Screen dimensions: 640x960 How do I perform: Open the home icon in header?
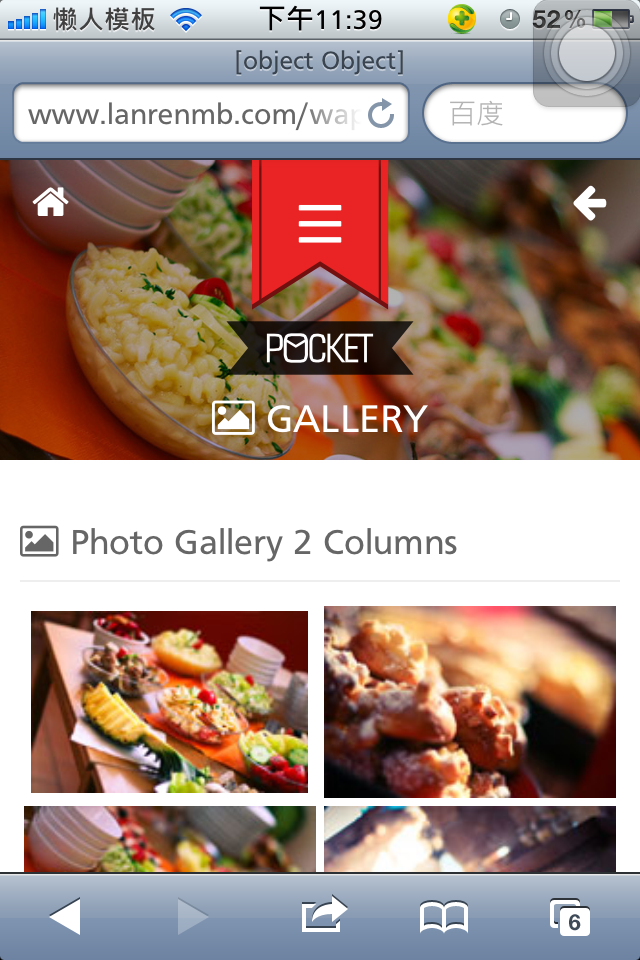tap(50, 203)
